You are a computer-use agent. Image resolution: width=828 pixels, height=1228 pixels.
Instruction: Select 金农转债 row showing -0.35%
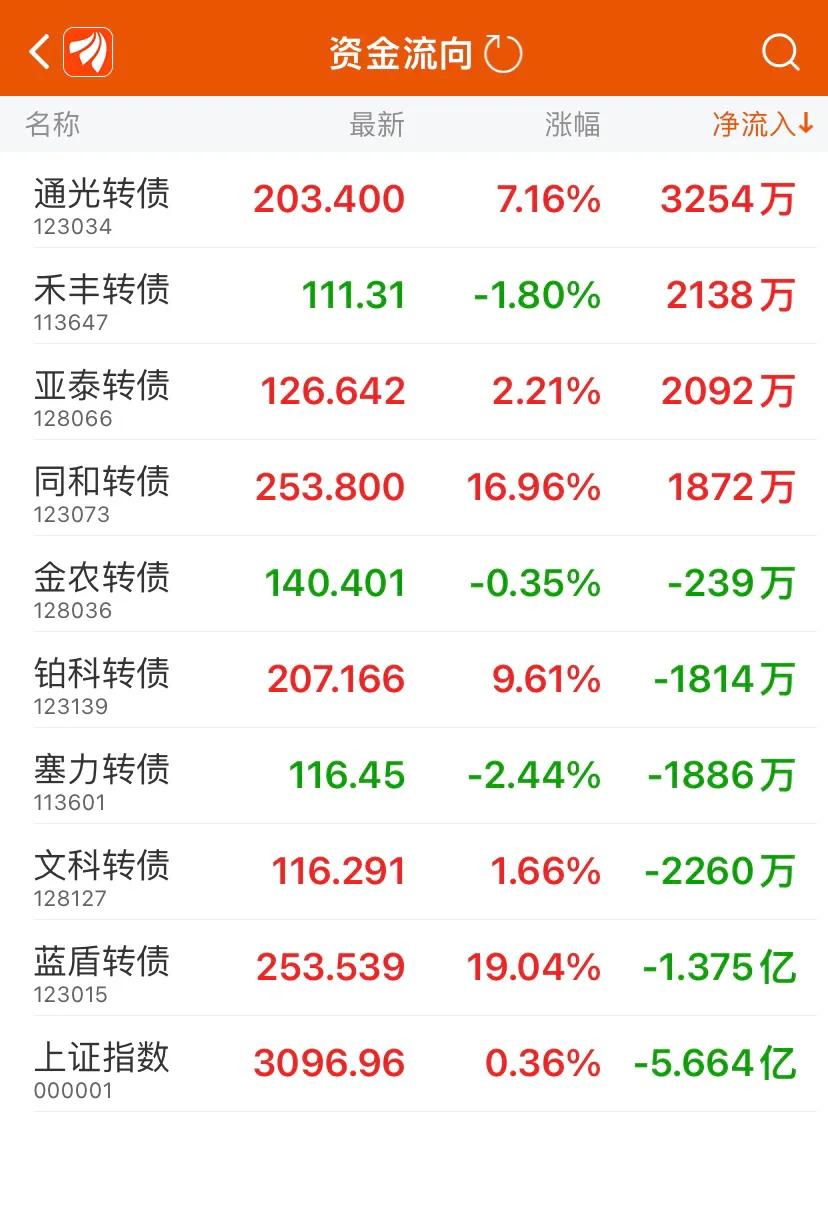pos(533,584)
